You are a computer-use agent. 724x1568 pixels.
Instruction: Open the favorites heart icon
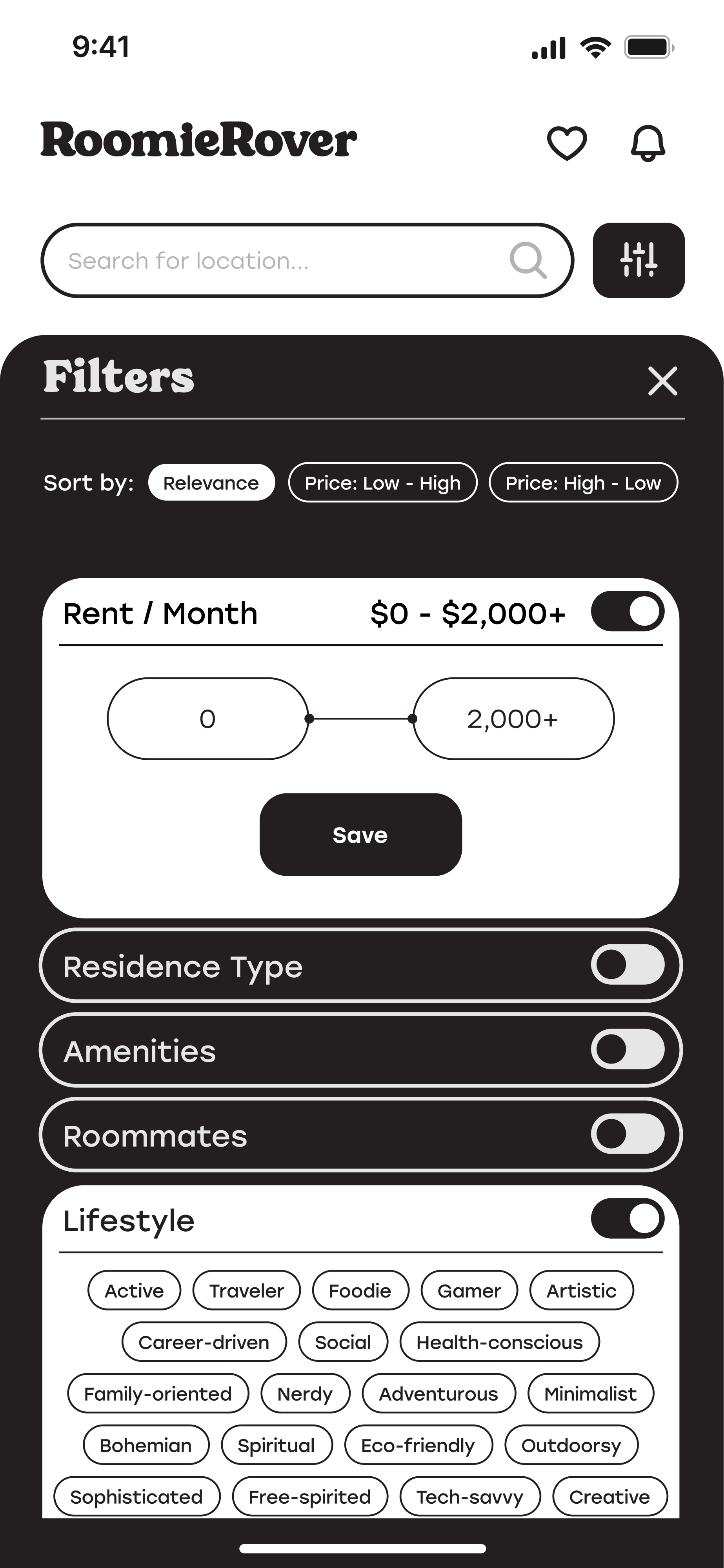click(x=566, y=143)
